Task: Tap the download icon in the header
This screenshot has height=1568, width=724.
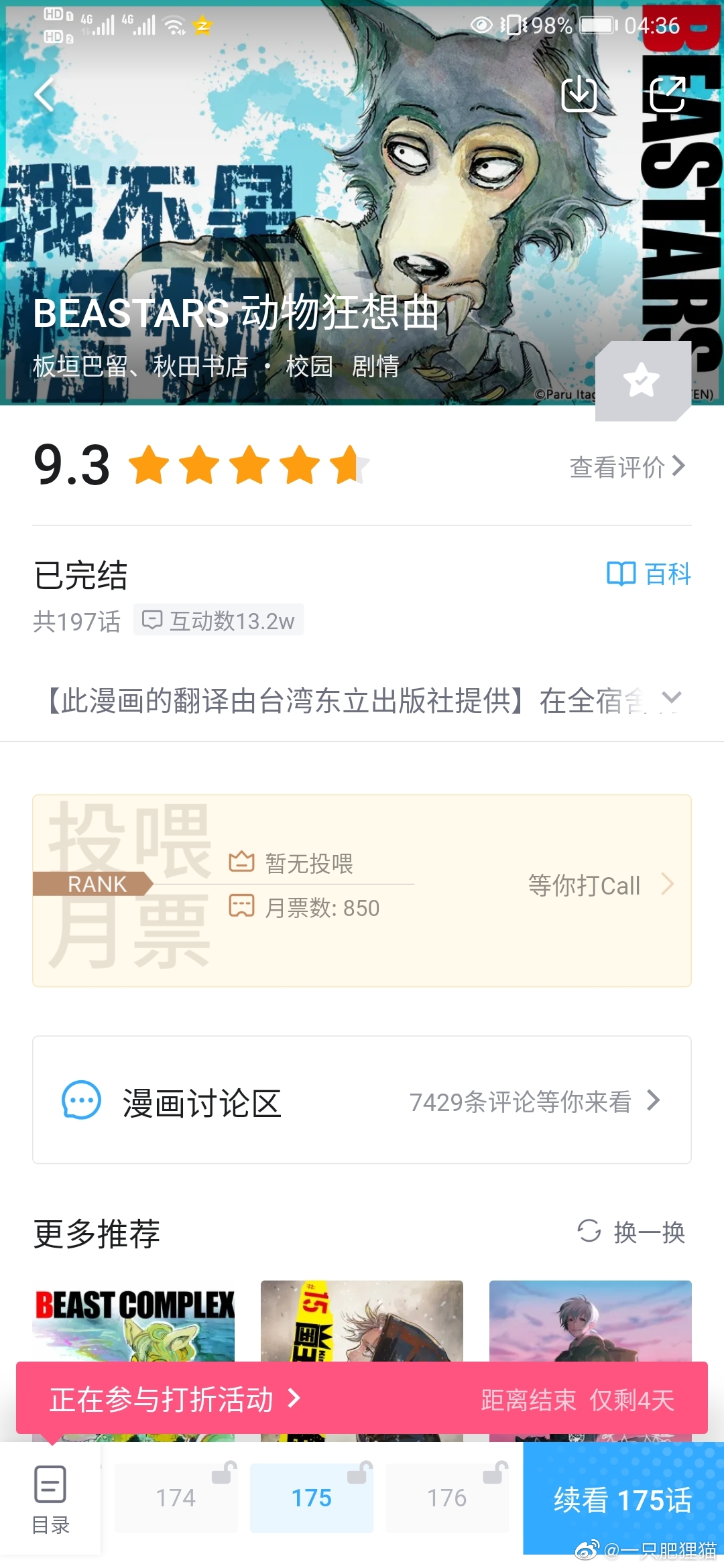Action: (x=579, y=94)
